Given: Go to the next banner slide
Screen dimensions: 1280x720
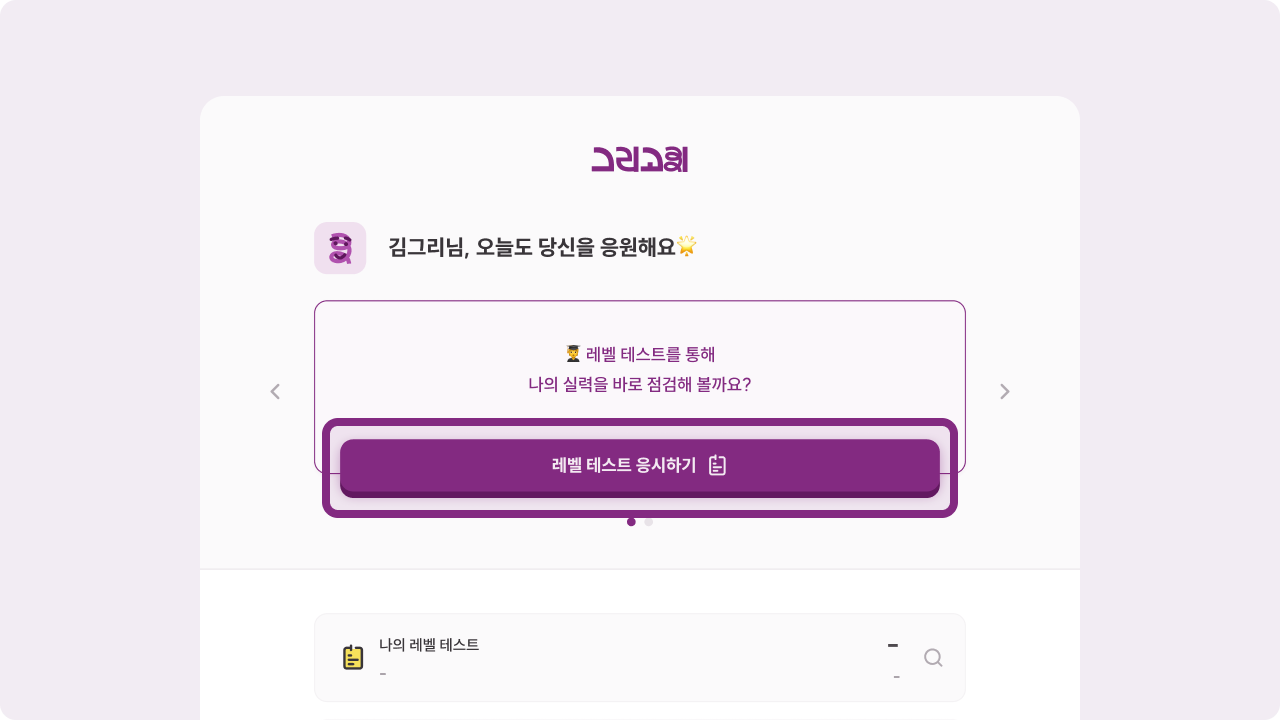Looking at the screenshot, I should pyautogui.click(x=1005, y=392).
